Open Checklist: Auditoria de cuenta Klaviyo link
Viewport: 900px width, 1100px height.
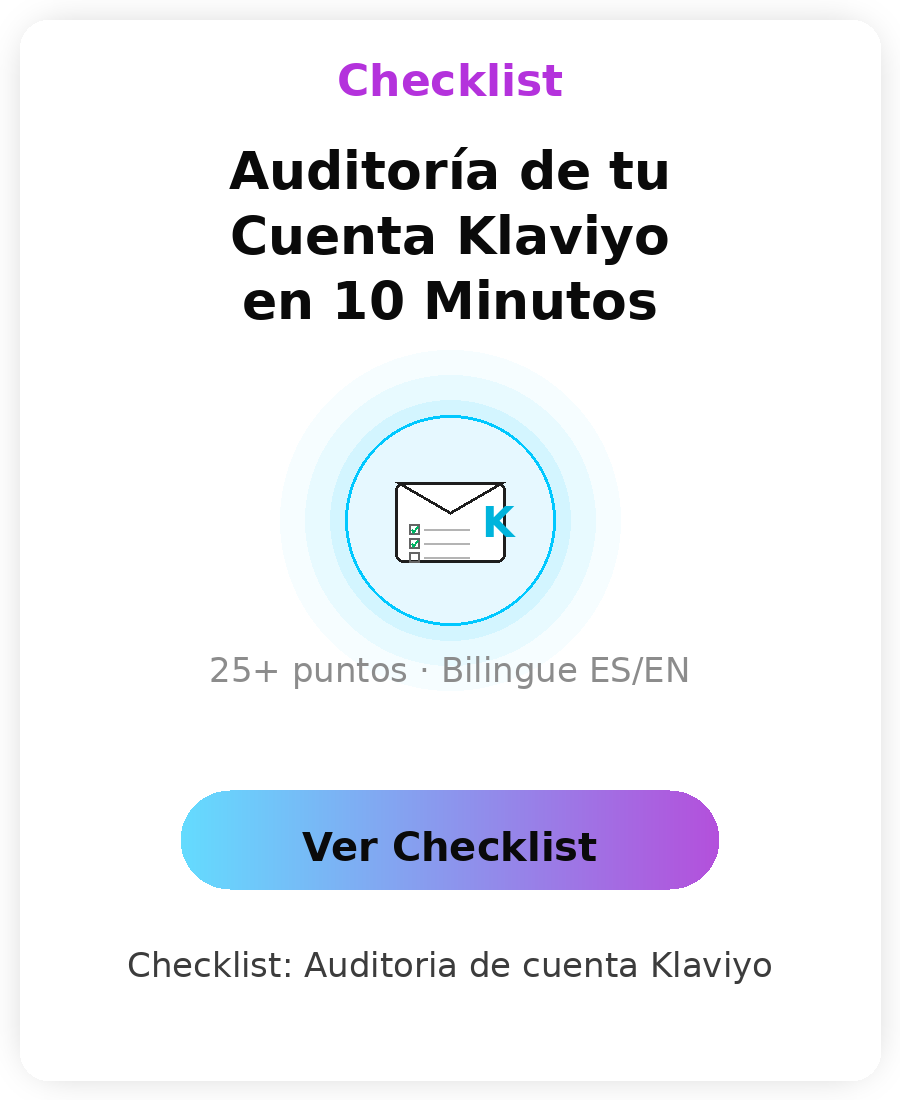[450, 965]
